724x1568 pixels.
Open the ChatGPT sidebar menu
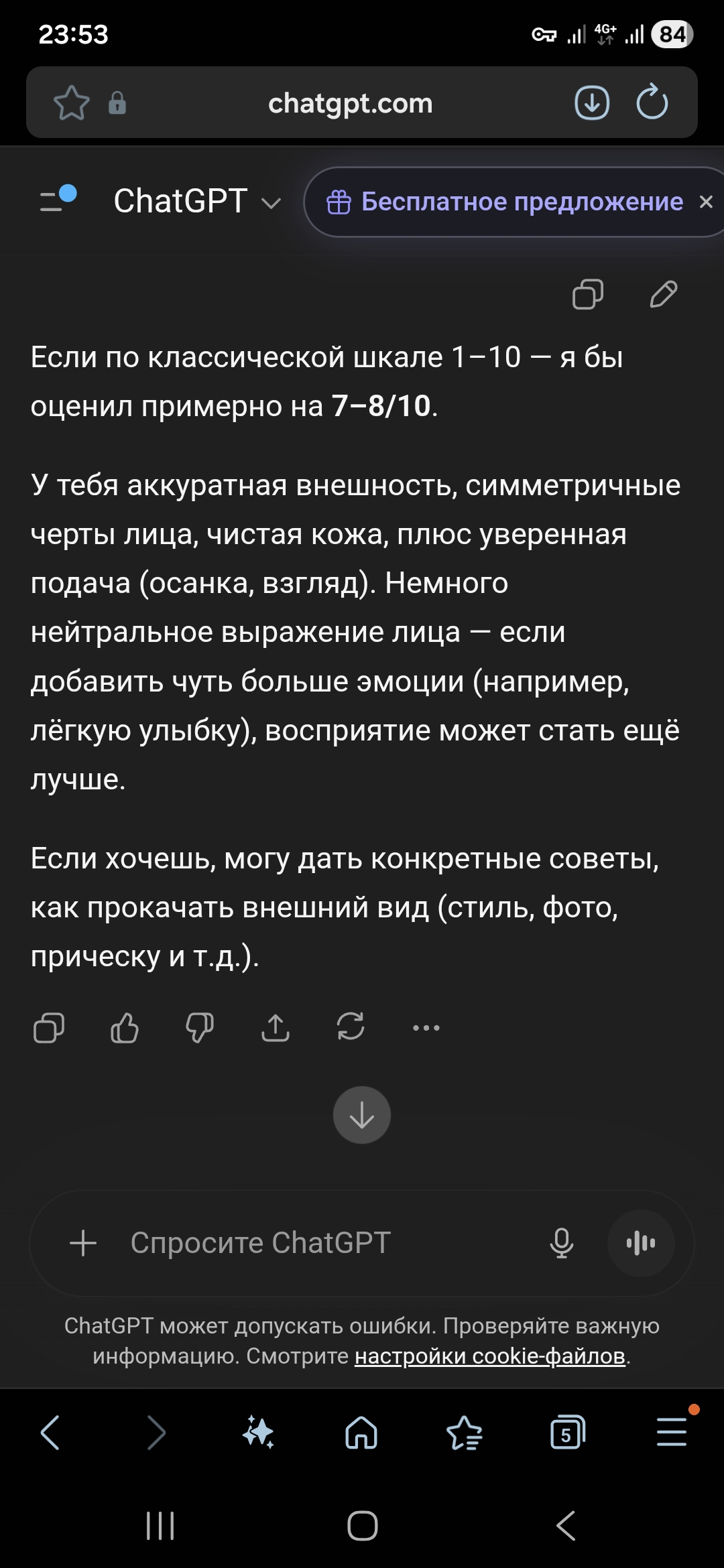[x=57, y=200]
